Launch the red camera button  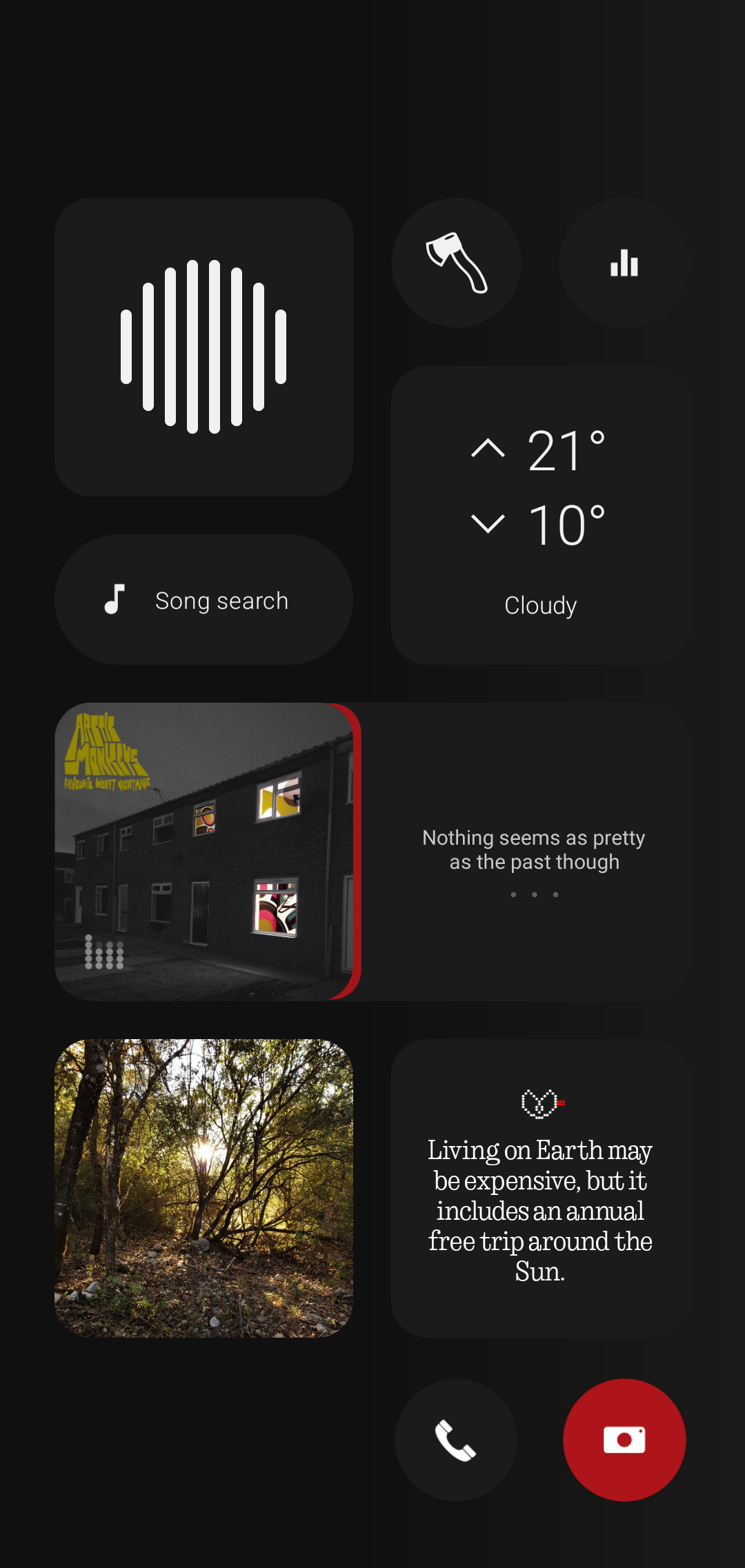[x=624, y=1440]
